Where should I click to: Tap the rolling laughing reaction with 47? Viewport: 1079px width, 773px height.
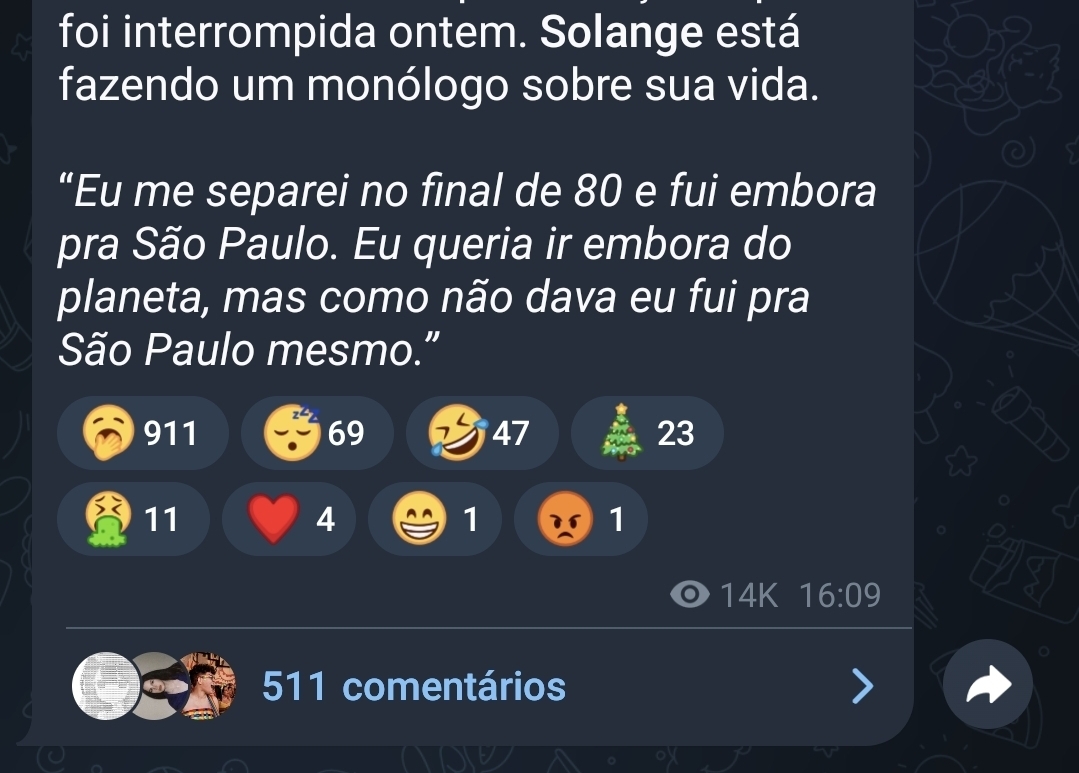pos(479,433)
